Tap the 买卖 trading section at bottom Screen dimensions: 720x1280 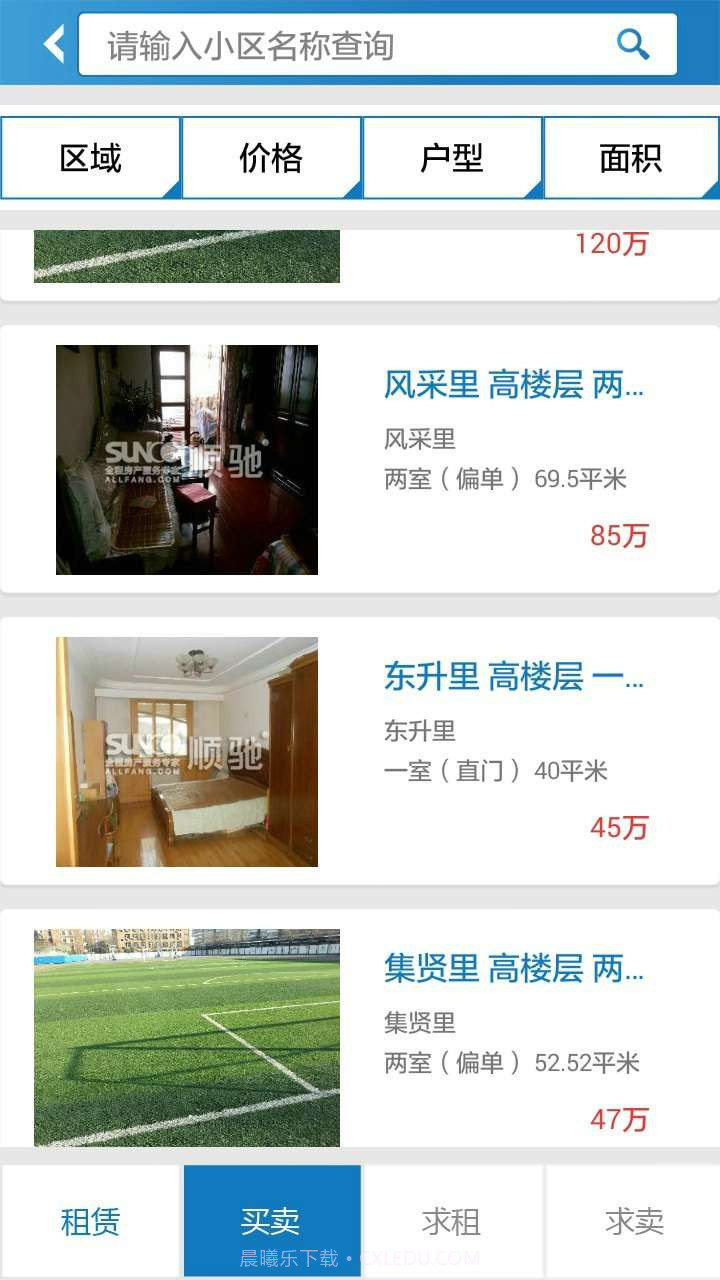pyautogui.click(x=270, y=1220)
